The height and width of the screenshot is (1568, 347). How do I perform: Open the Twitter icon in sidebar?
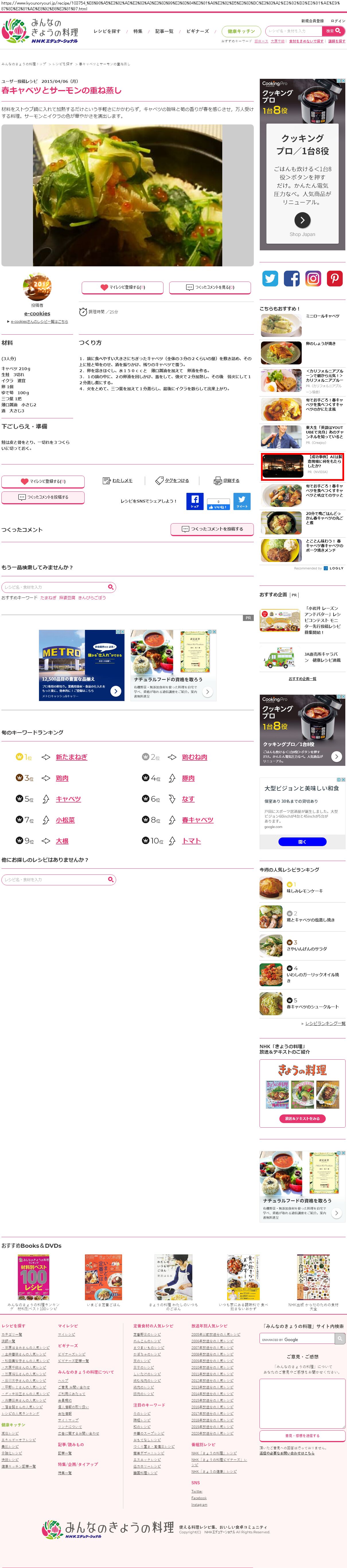[270, 279]
